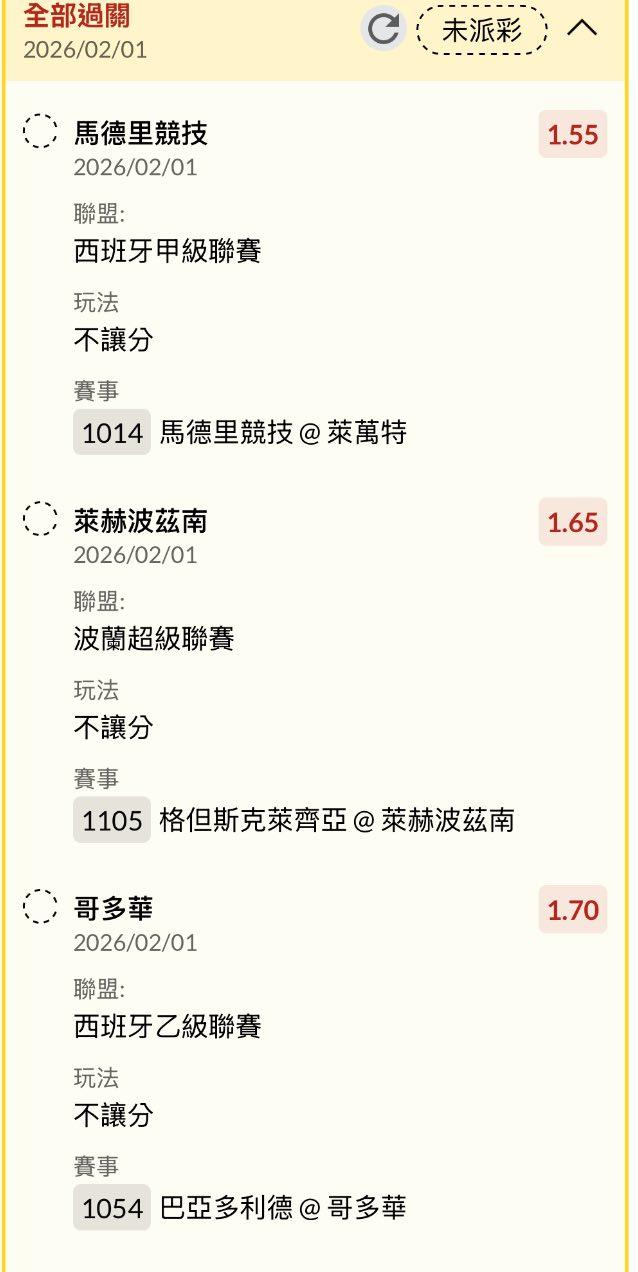Refresh the 全部過關 bet status
This screenshot has width=638, height=1272.
383,29
